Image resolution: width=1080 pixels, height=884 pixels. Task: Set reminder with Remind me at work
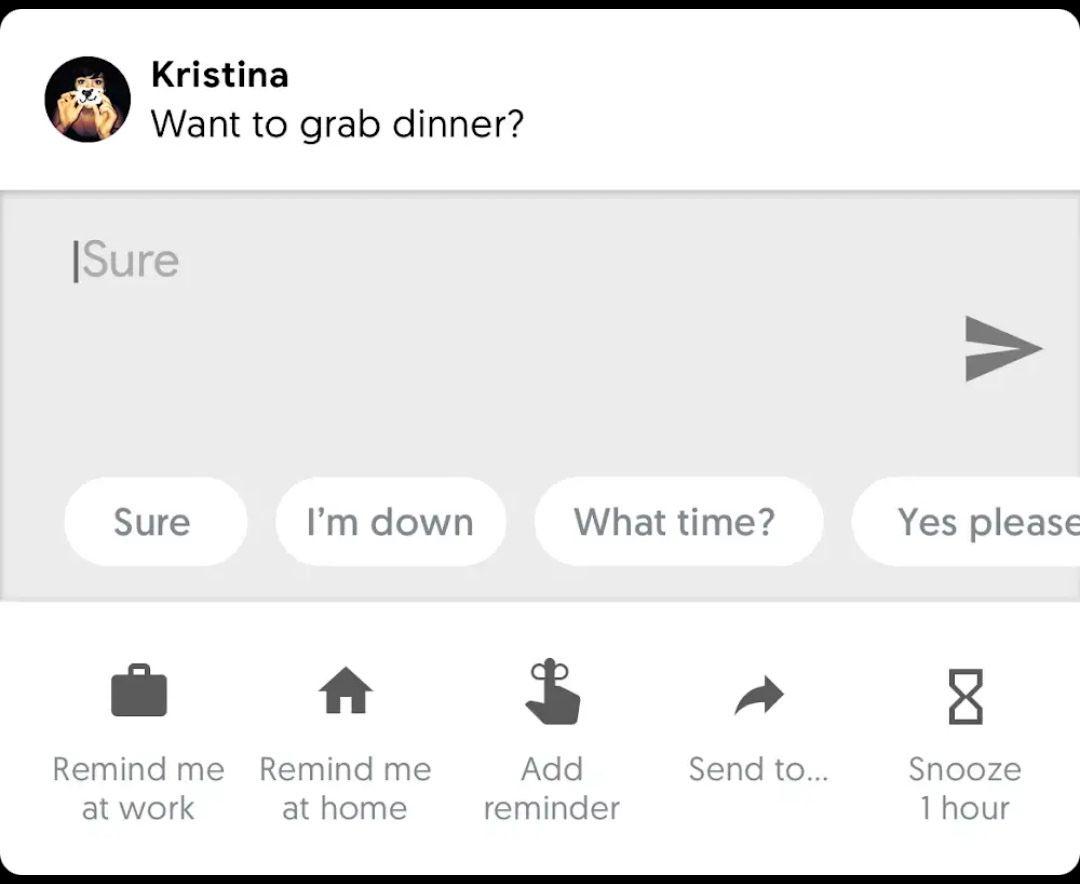point(139,742)
